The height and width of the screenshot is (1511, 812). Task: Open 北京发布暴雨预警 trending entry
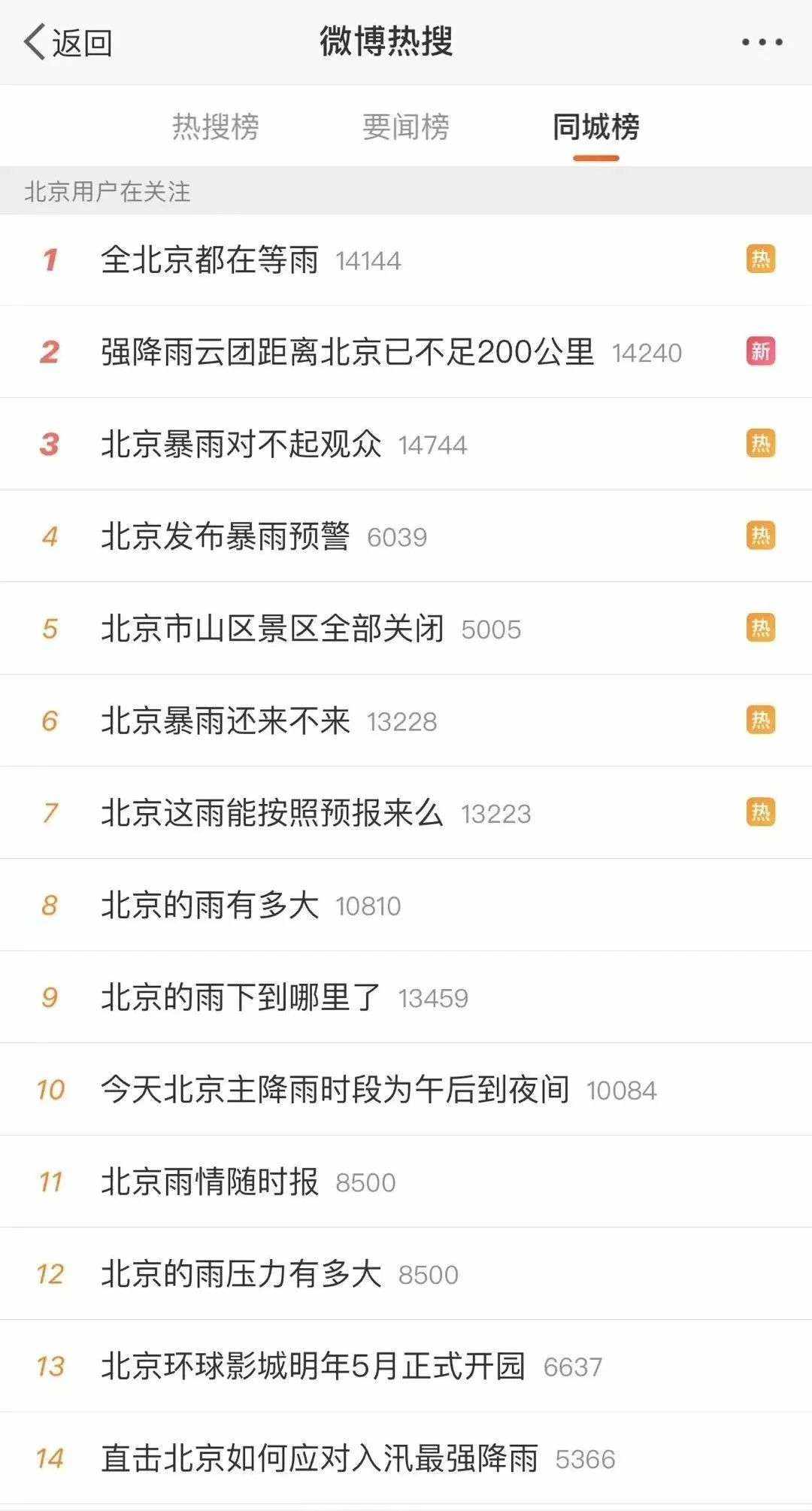point(226,537)
